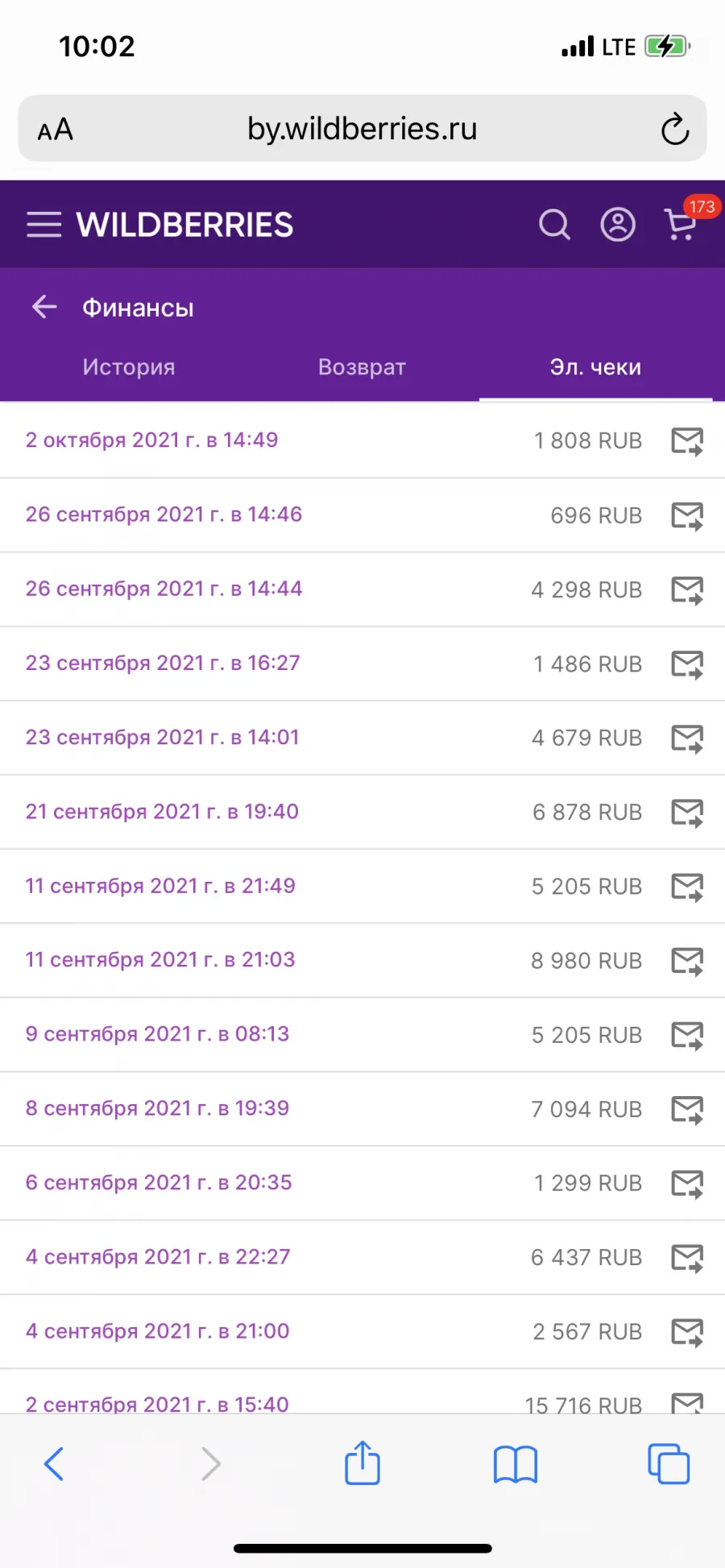Send the 1 486 RUB receipt by email
The image size is (725, 1568).
pos(687,664)
